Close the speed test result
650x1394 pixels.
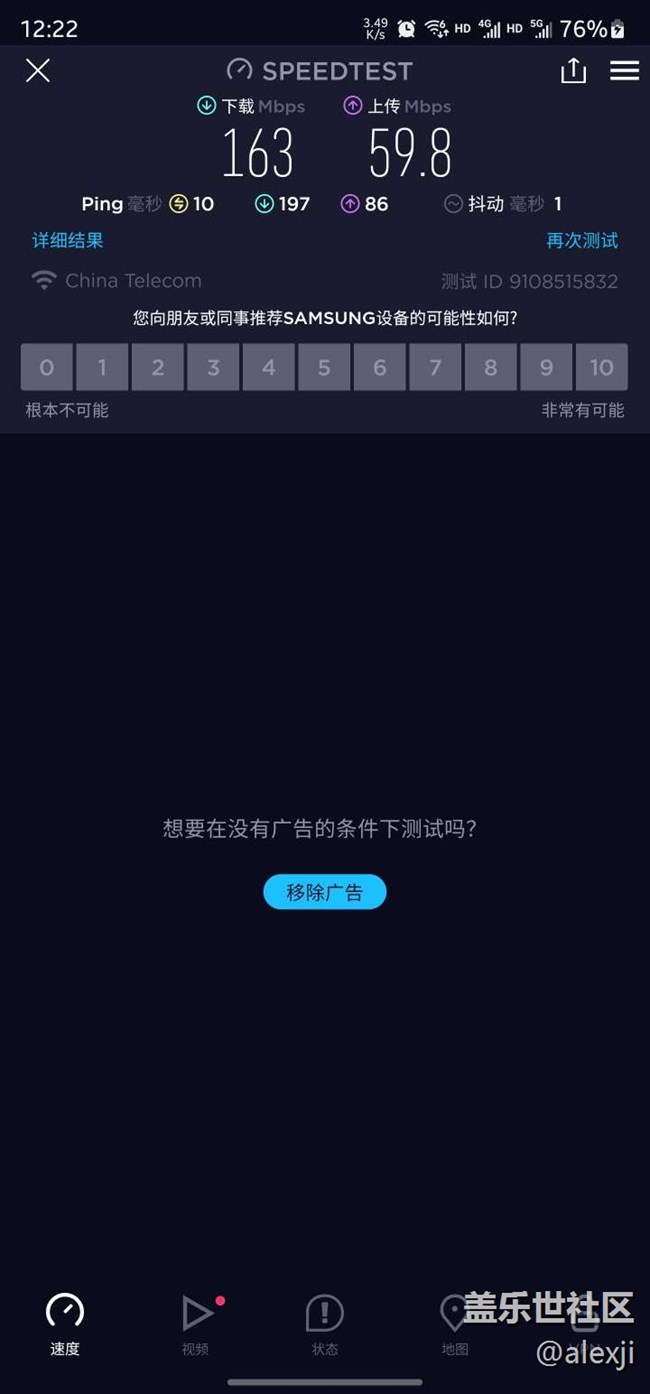pos(38,71)
